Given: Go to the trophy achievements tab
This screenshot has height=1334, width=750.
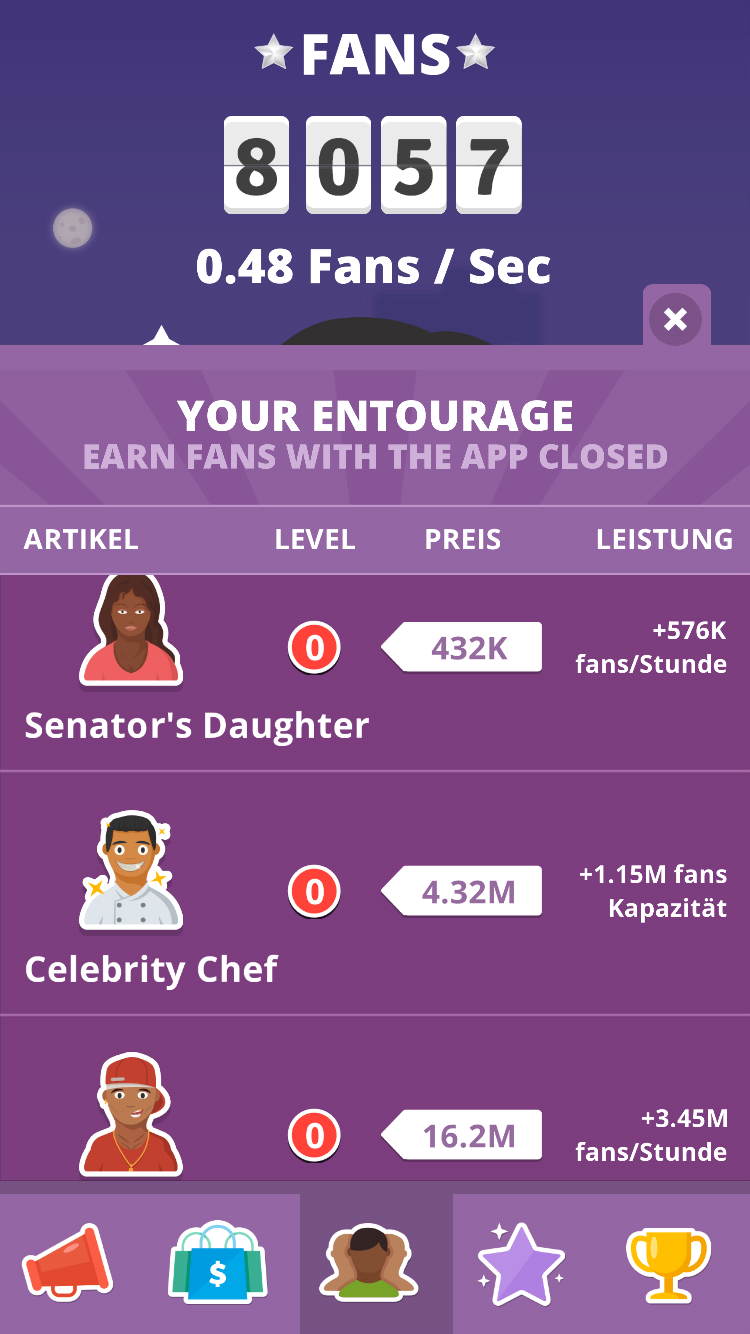Looking at the screenshot, I should point(668,1263).
